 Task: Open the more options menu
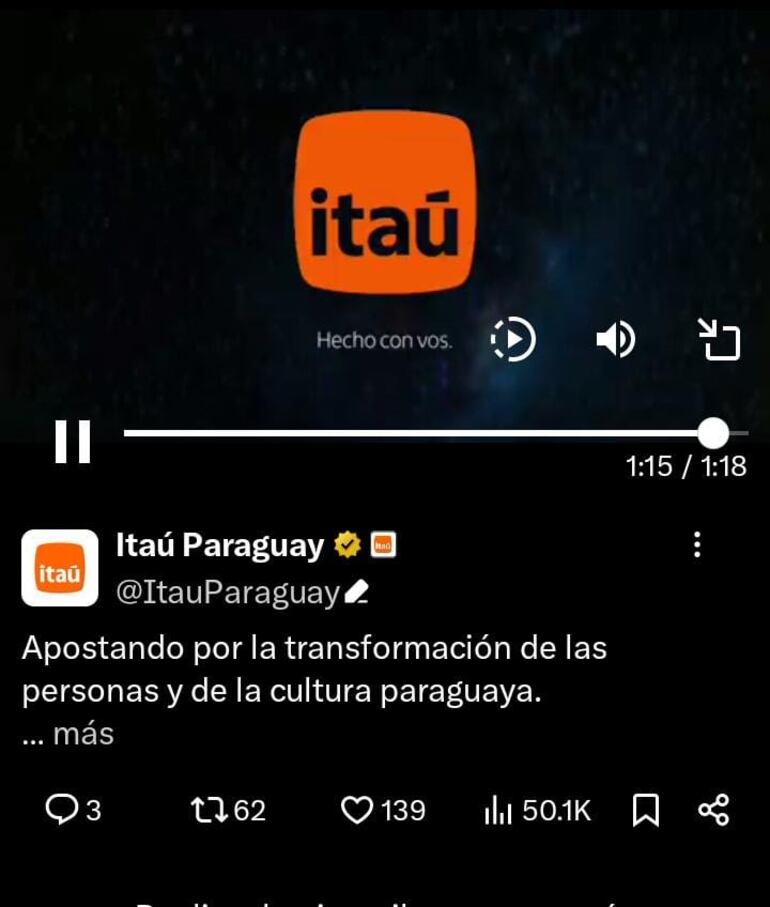[x=697, y=544]
